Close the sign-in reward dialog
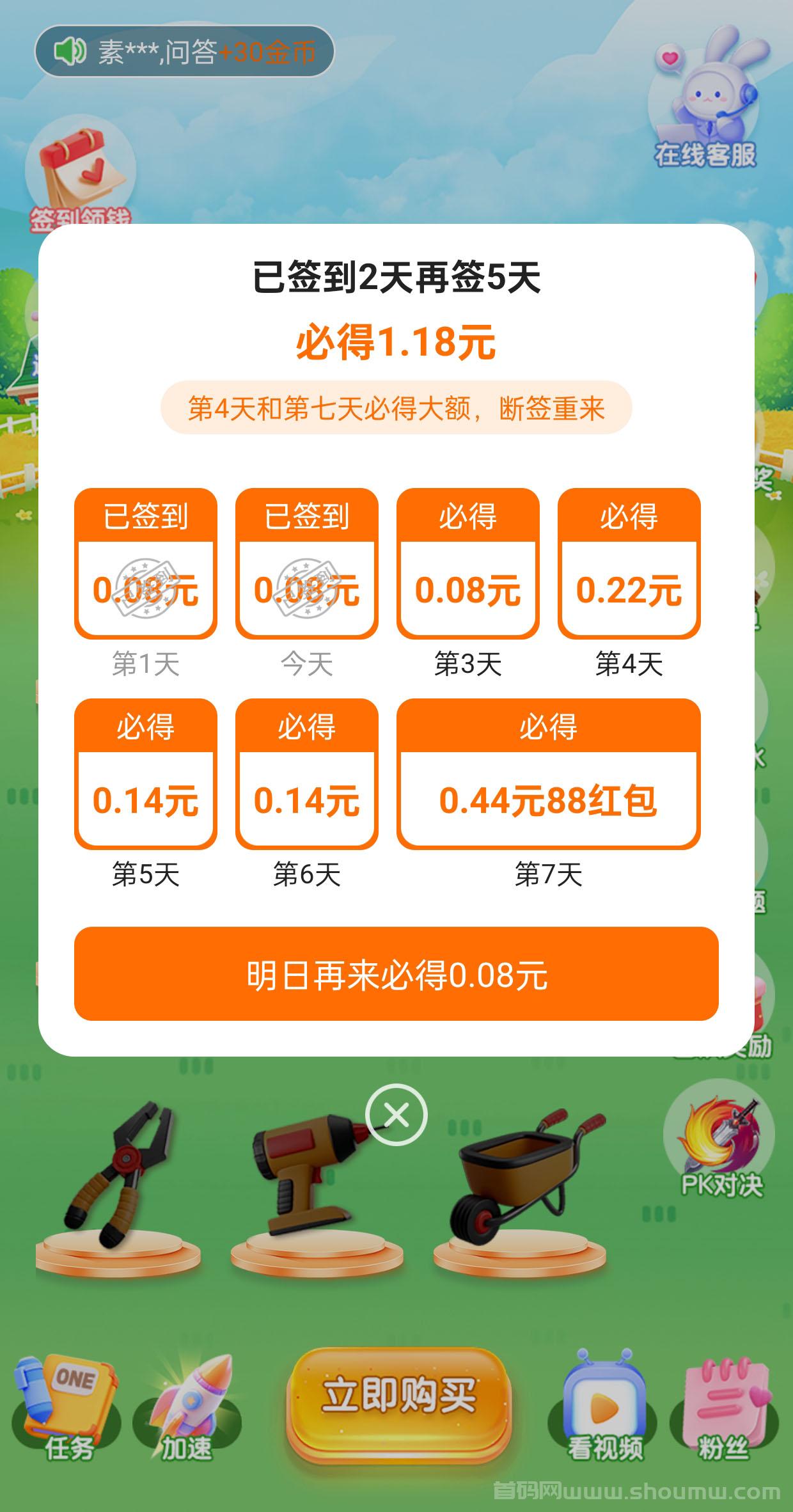The image size is (793, 1512). click(x=396, y=1115)
